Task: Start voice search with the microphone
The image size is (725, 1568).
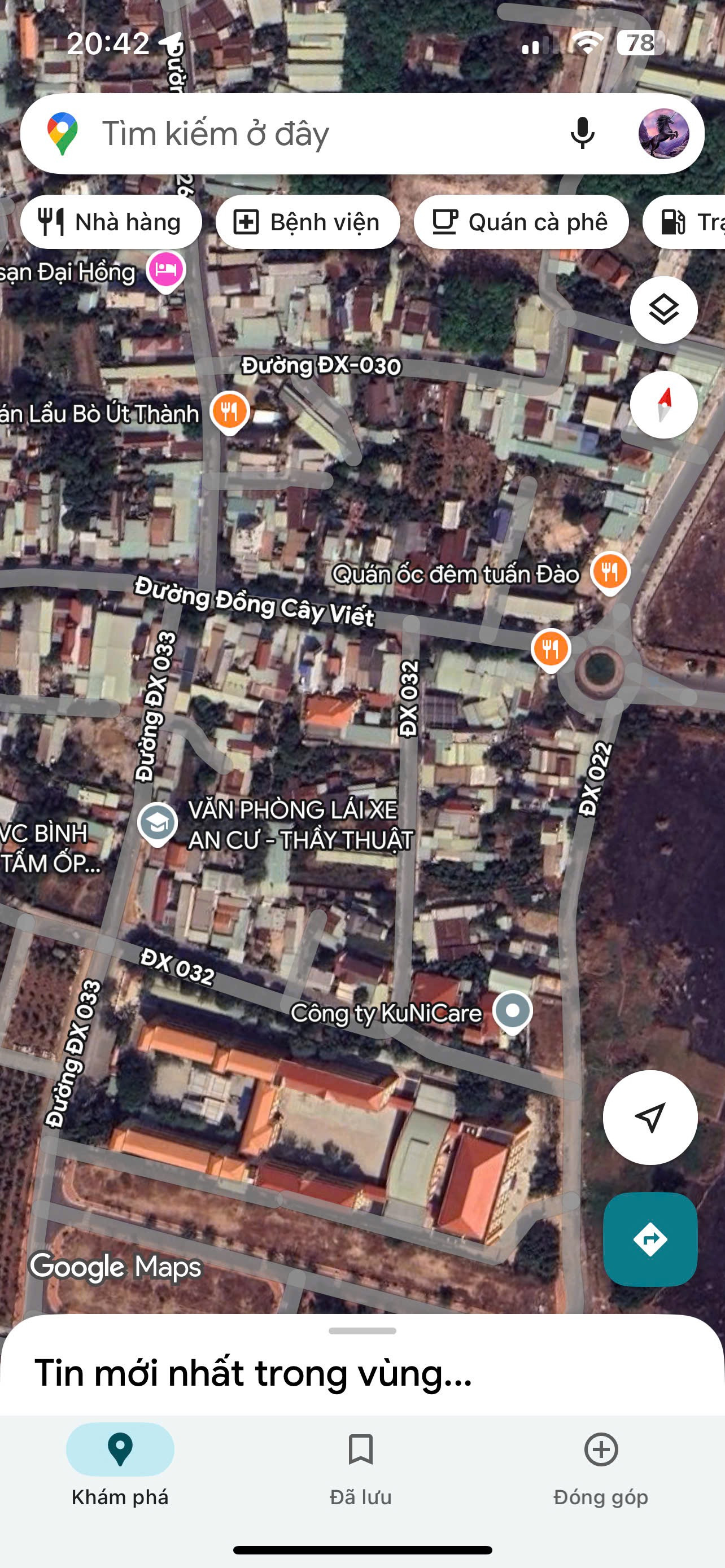Action: coord(582,133)
